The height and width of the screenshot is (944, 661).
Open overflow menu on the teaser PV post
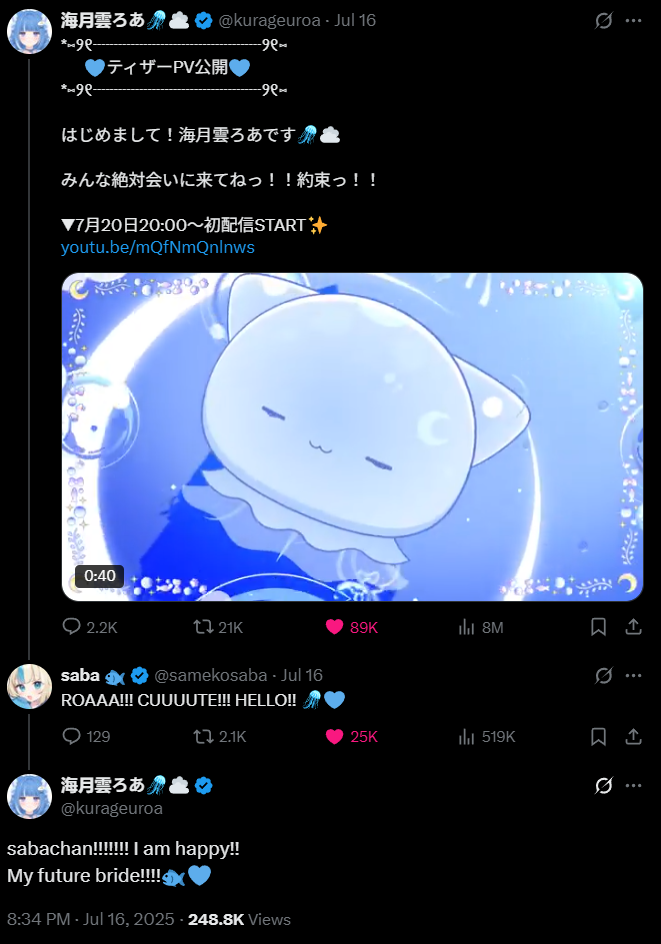click(633, 20)
